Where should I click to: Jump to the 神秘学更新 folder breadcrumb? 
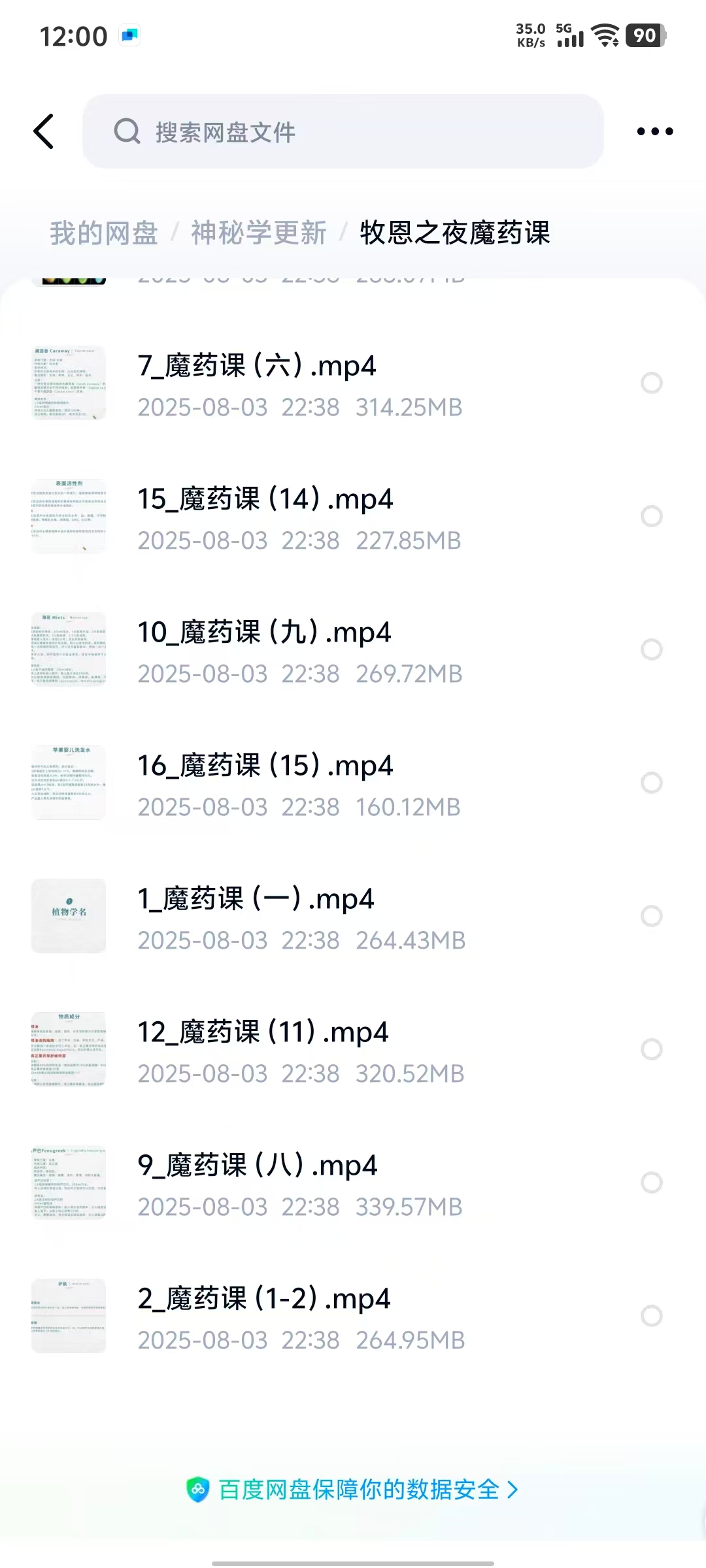tap(259, 233)
